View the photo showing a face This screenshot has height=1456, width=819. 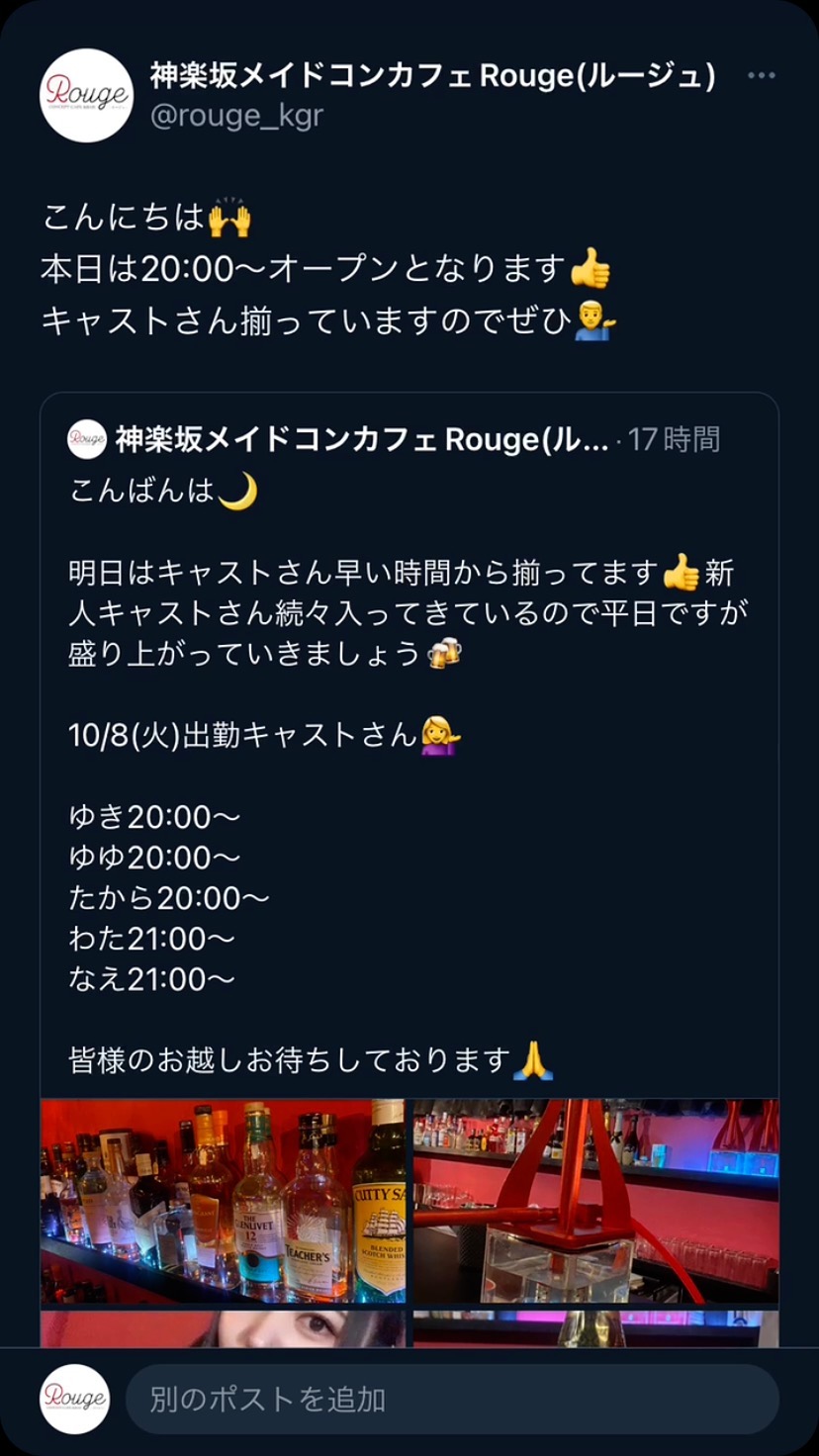click(223, 1328)
